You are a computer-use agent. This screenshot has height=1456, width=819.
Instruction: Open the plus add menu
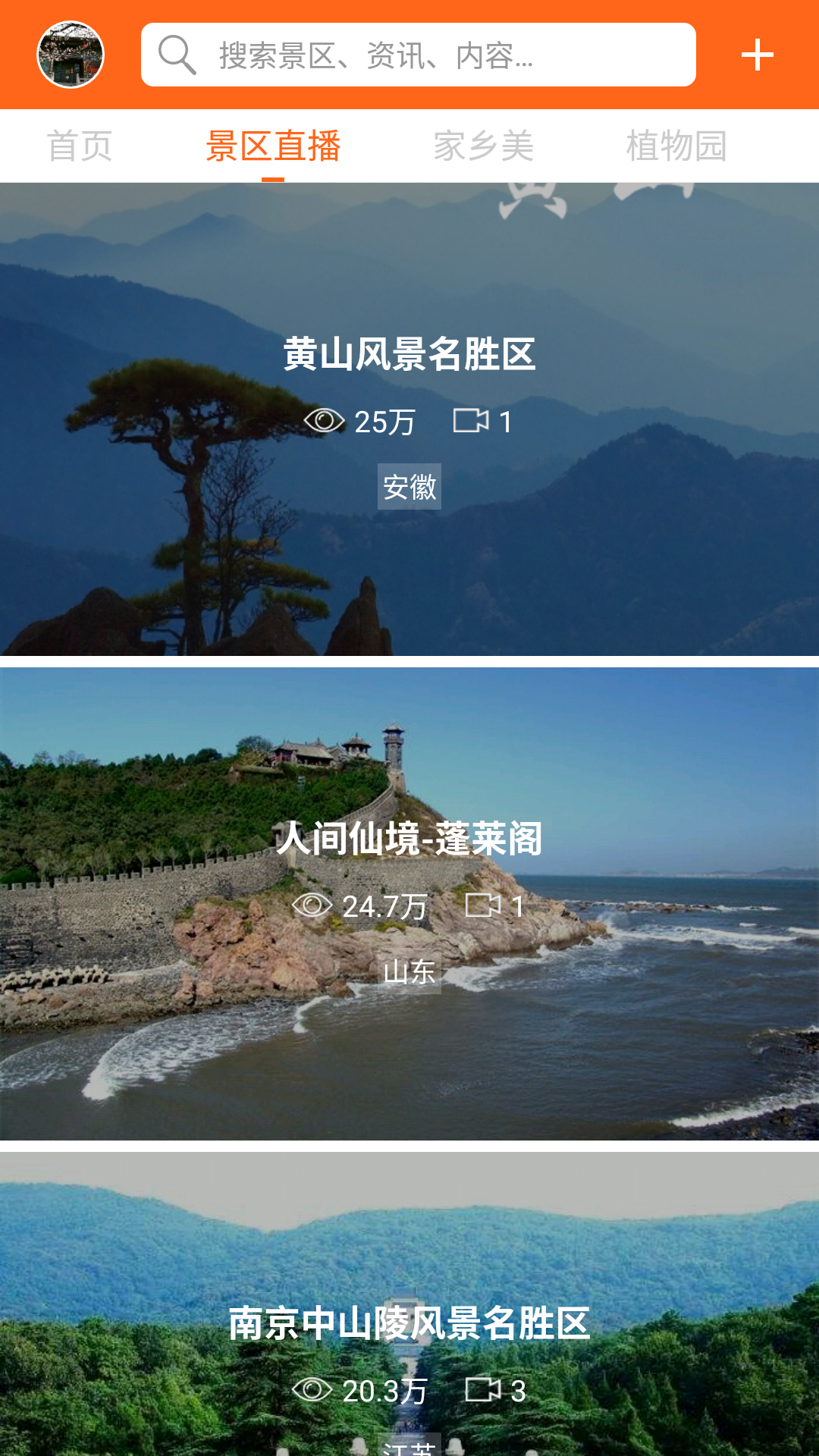coord(757,55)
